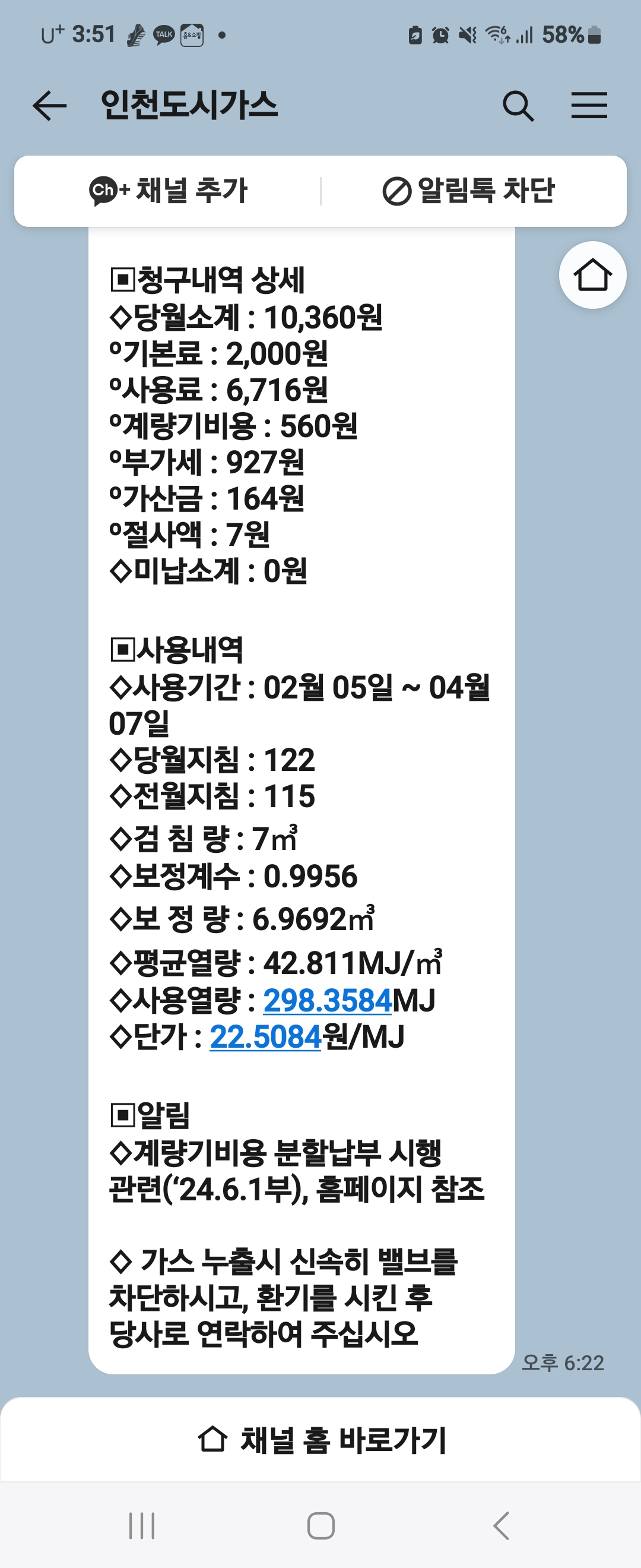Open the hamburger menu
The image size is (641, 1568).
tap(589, 106)
